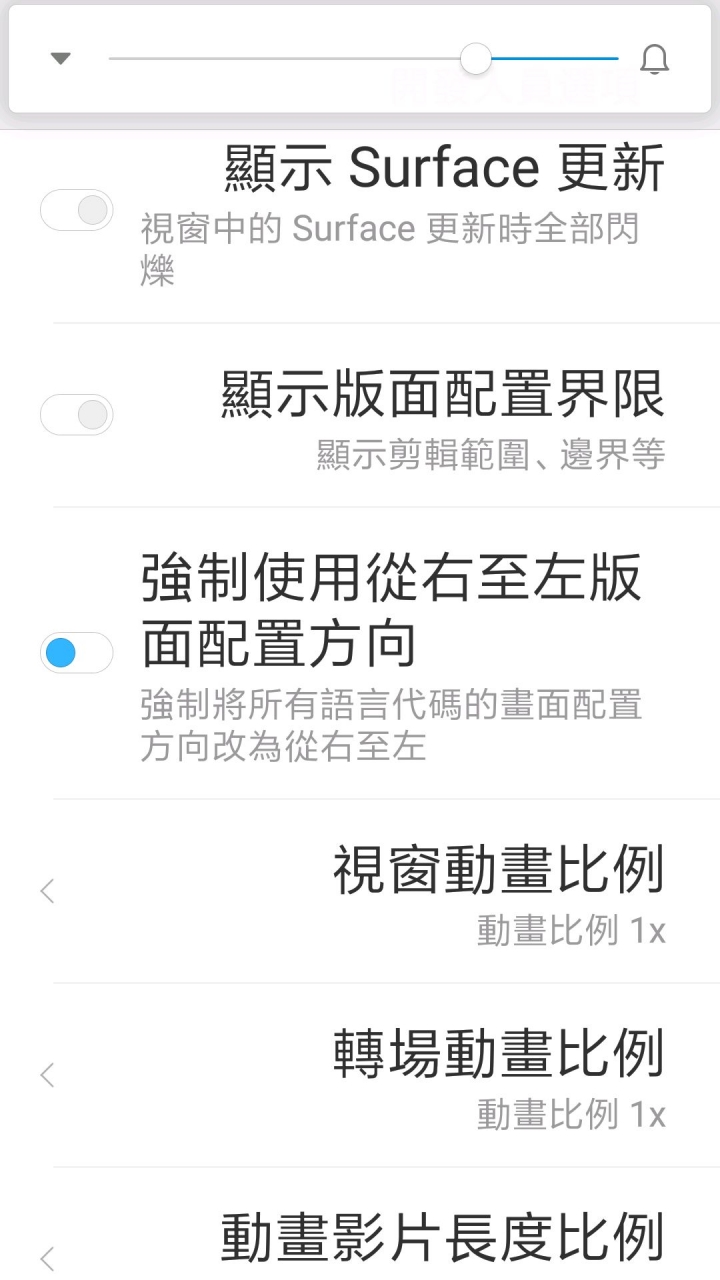Tap the volume slider track
Viewport: 720px width, 1280px height.
coord(300,59)
